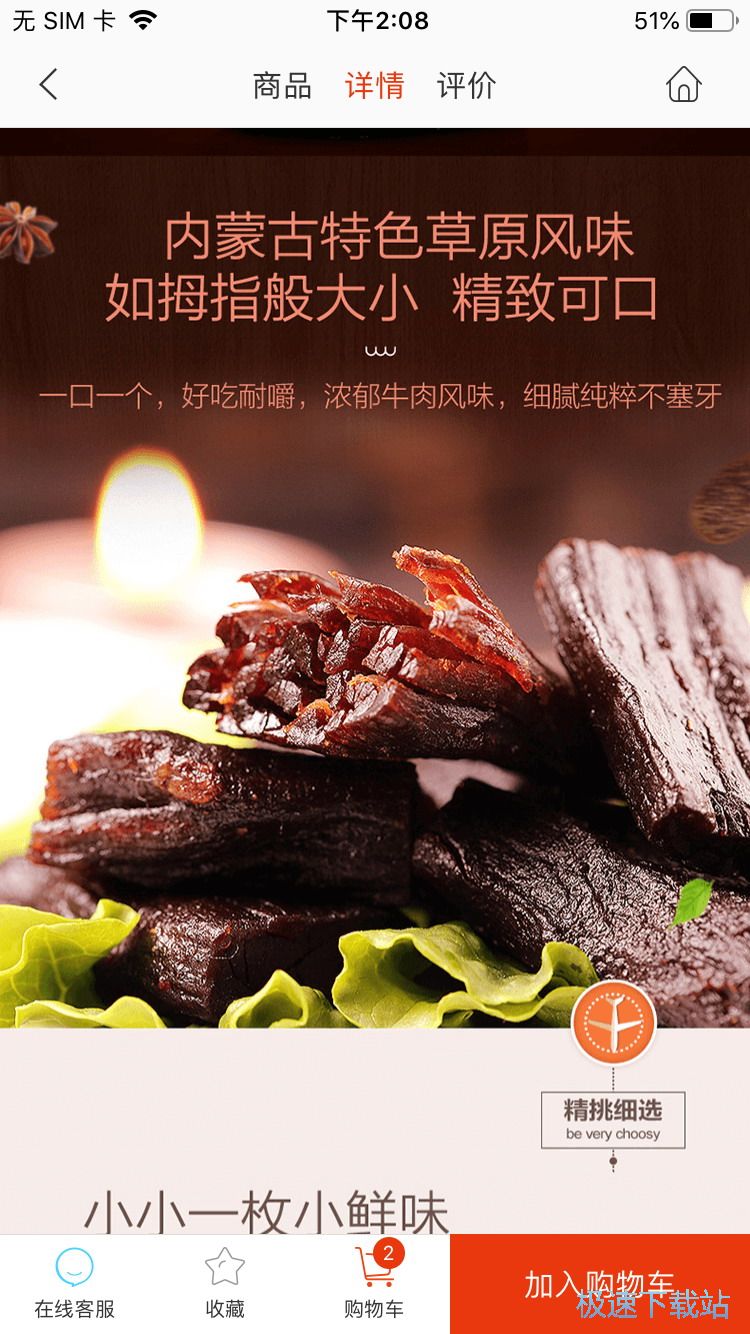Go to the store home page
The height and width of the screenshot is (1334, 750).
(683, 85)
